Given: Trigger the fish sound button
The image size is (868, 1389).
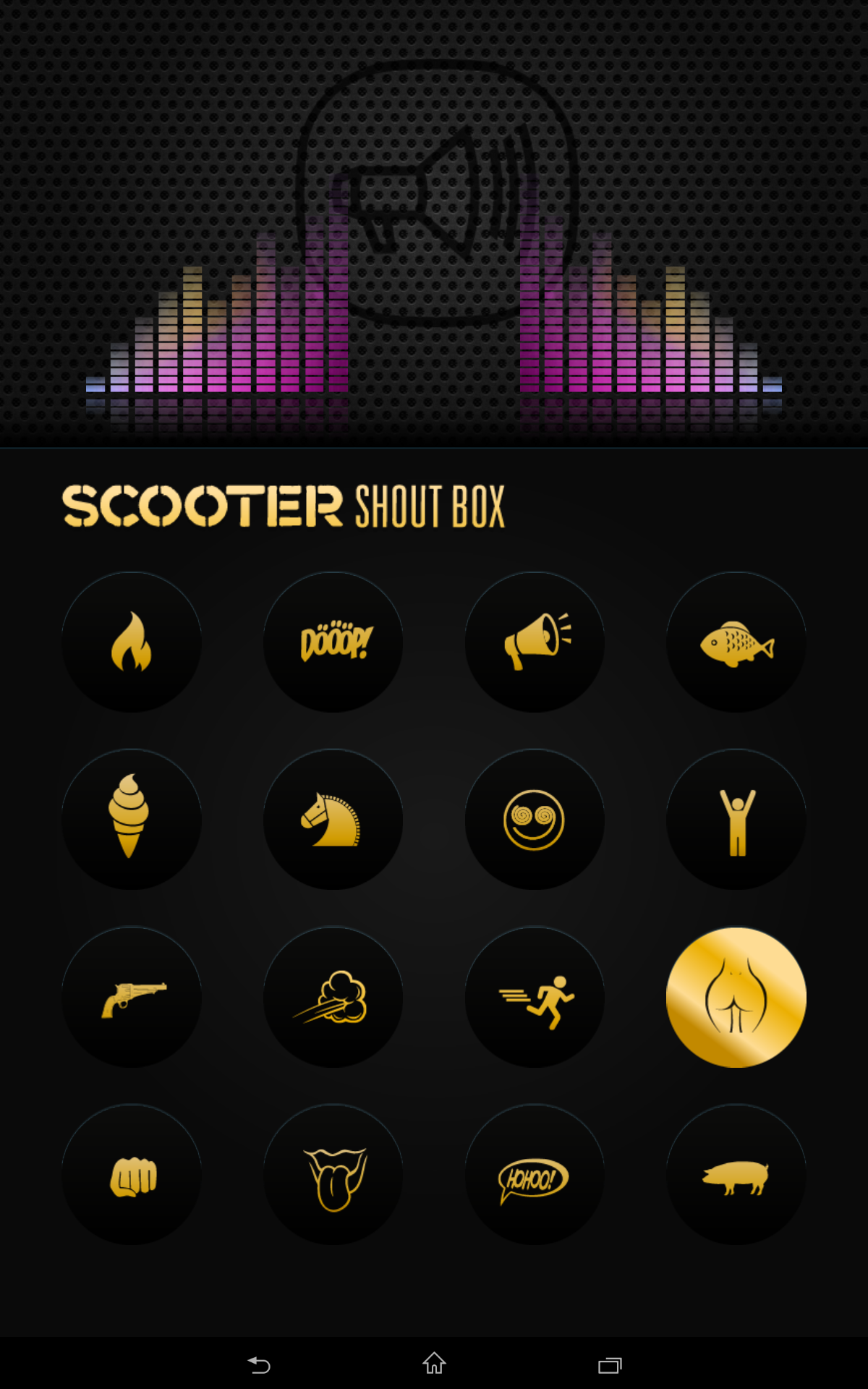Looking at the screenshot, I should (736, 642).
